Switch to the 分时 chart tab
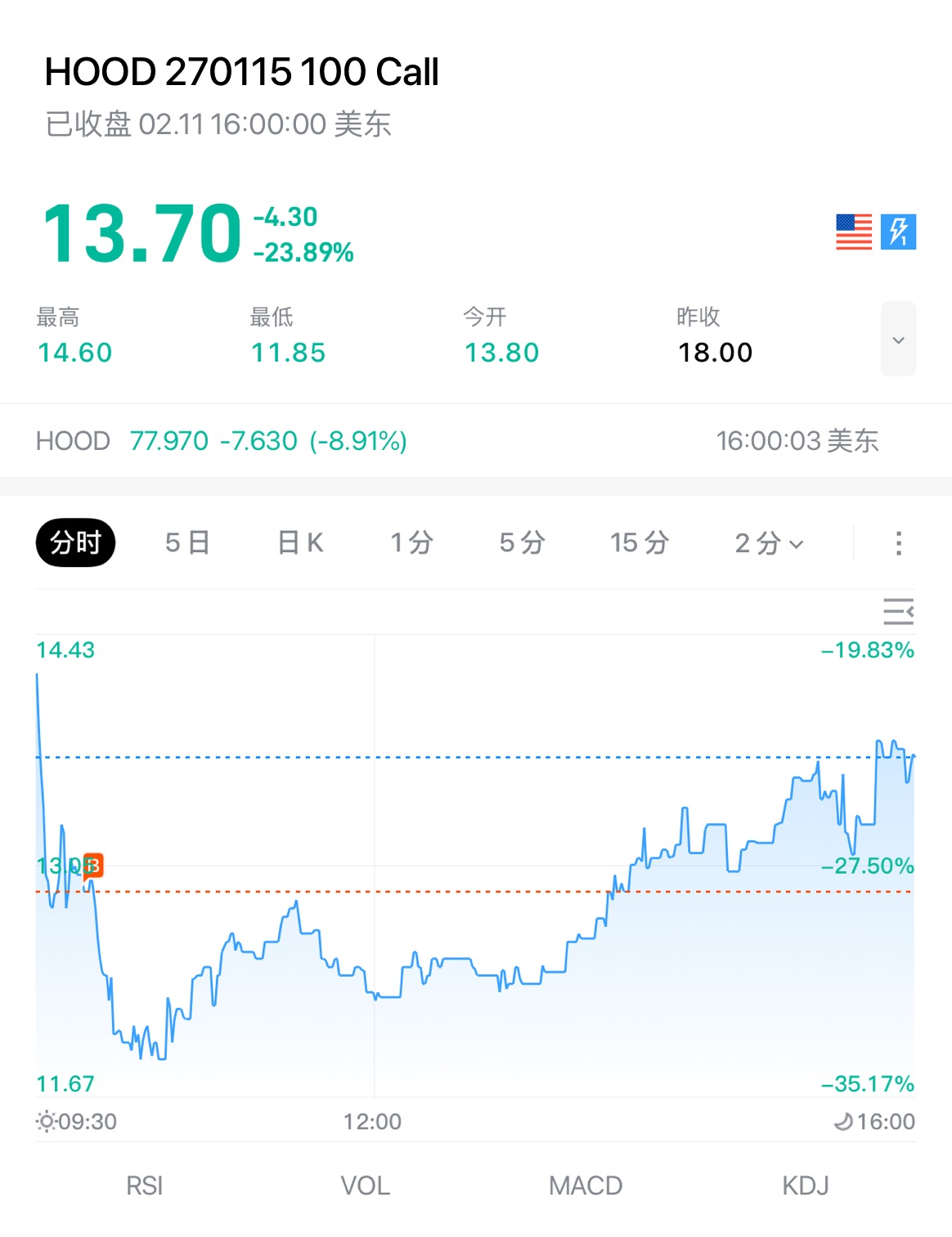The height and width of the screenshot is (1237, 952). pos(75,542)
